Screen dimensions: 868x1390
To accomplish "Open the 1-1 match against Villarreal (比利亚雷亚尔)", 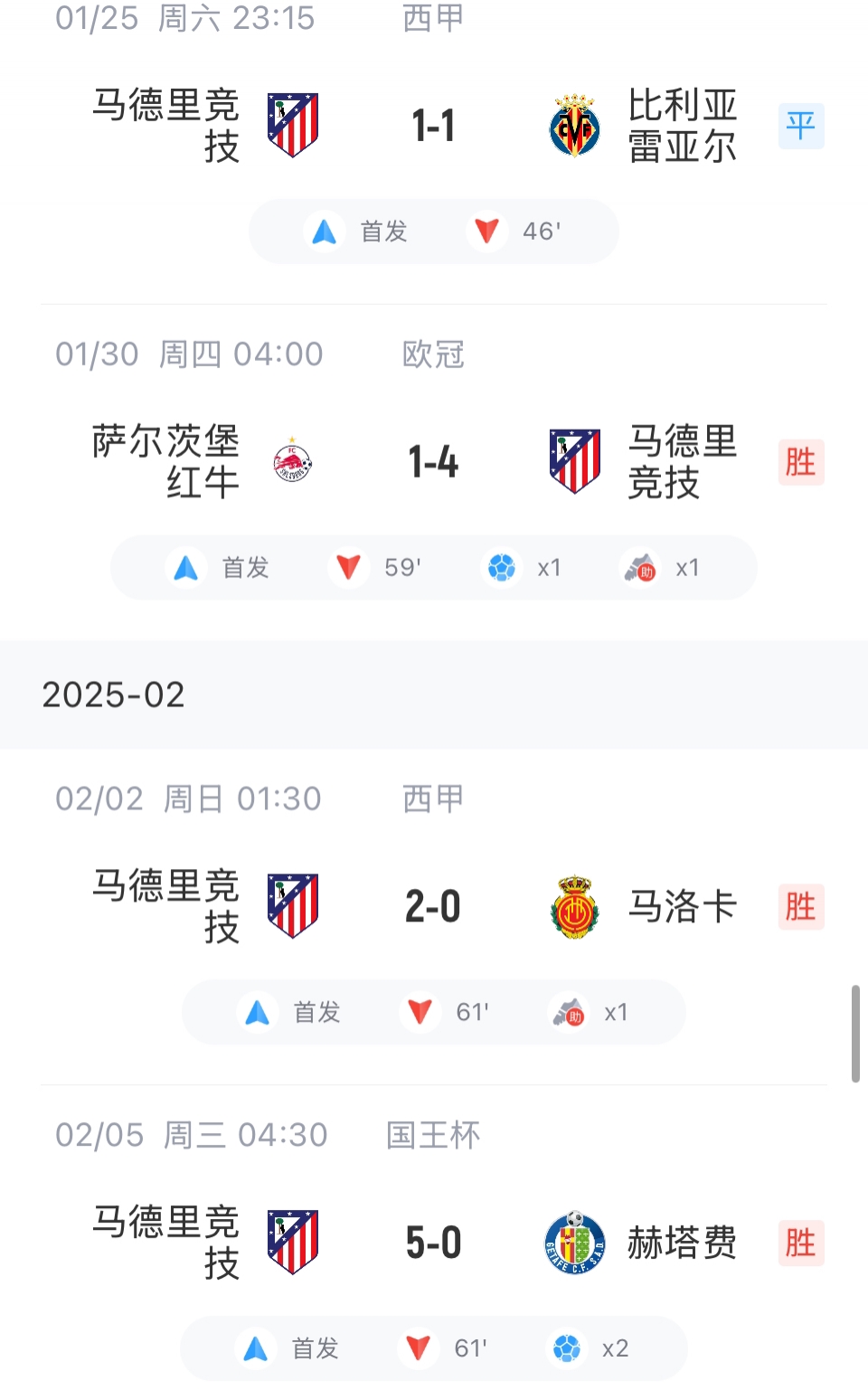I will tap(433, 126).
